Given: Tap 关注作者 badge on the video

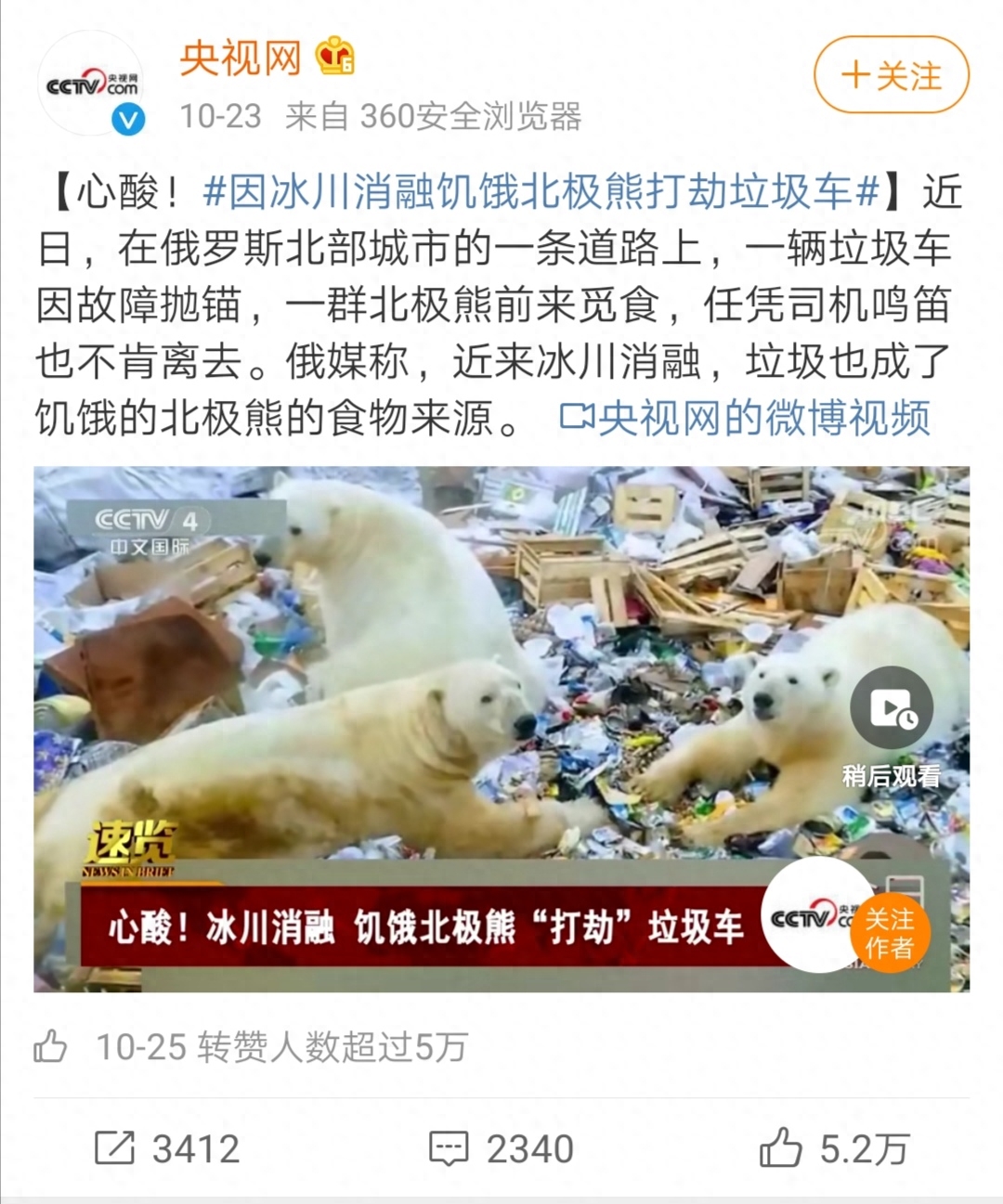Looking at the screenshot, I should pyautogui.click(x=889, y=933).
